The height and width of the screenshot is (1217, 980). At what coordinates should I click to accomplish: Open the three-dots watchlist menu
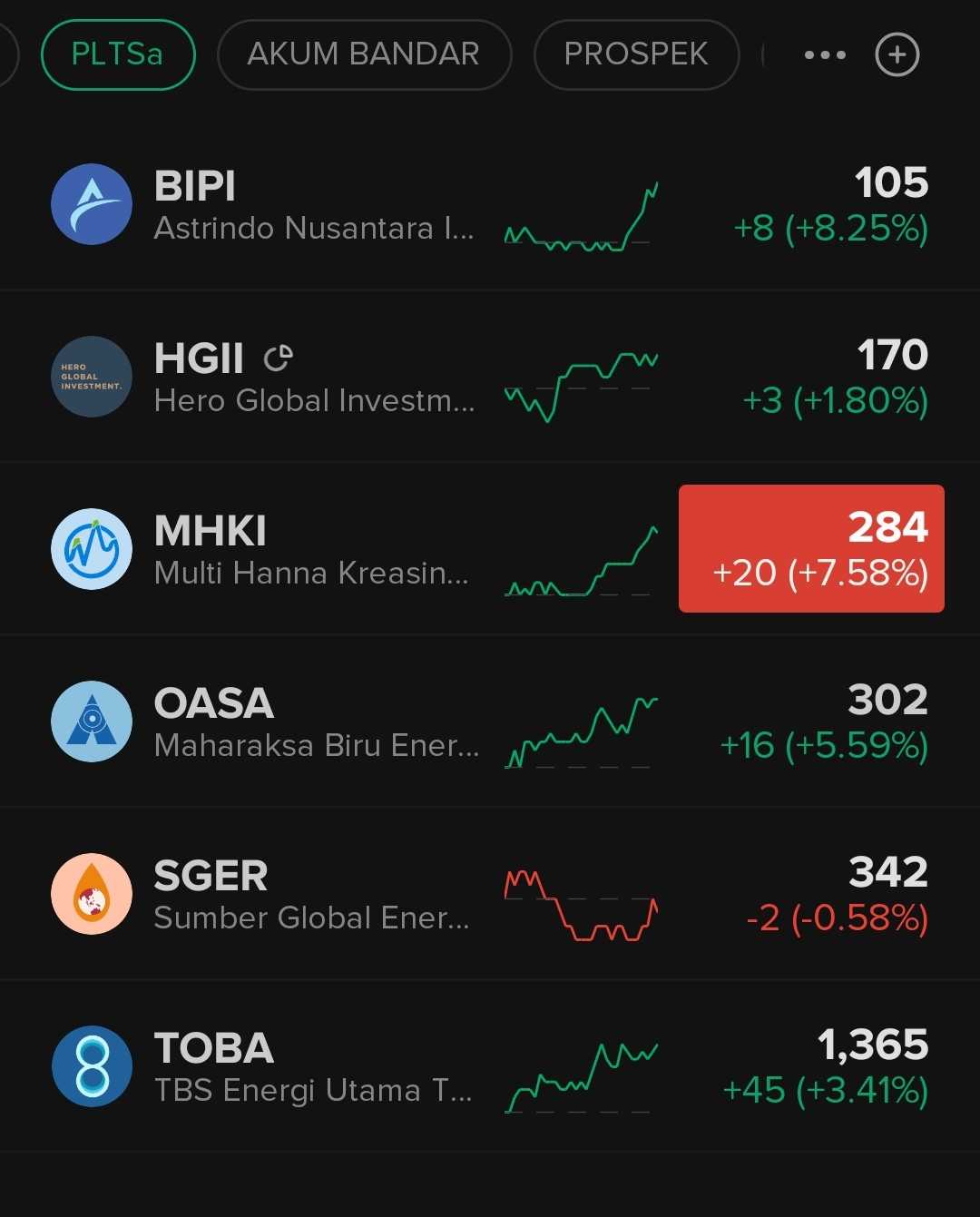point(825,54)
